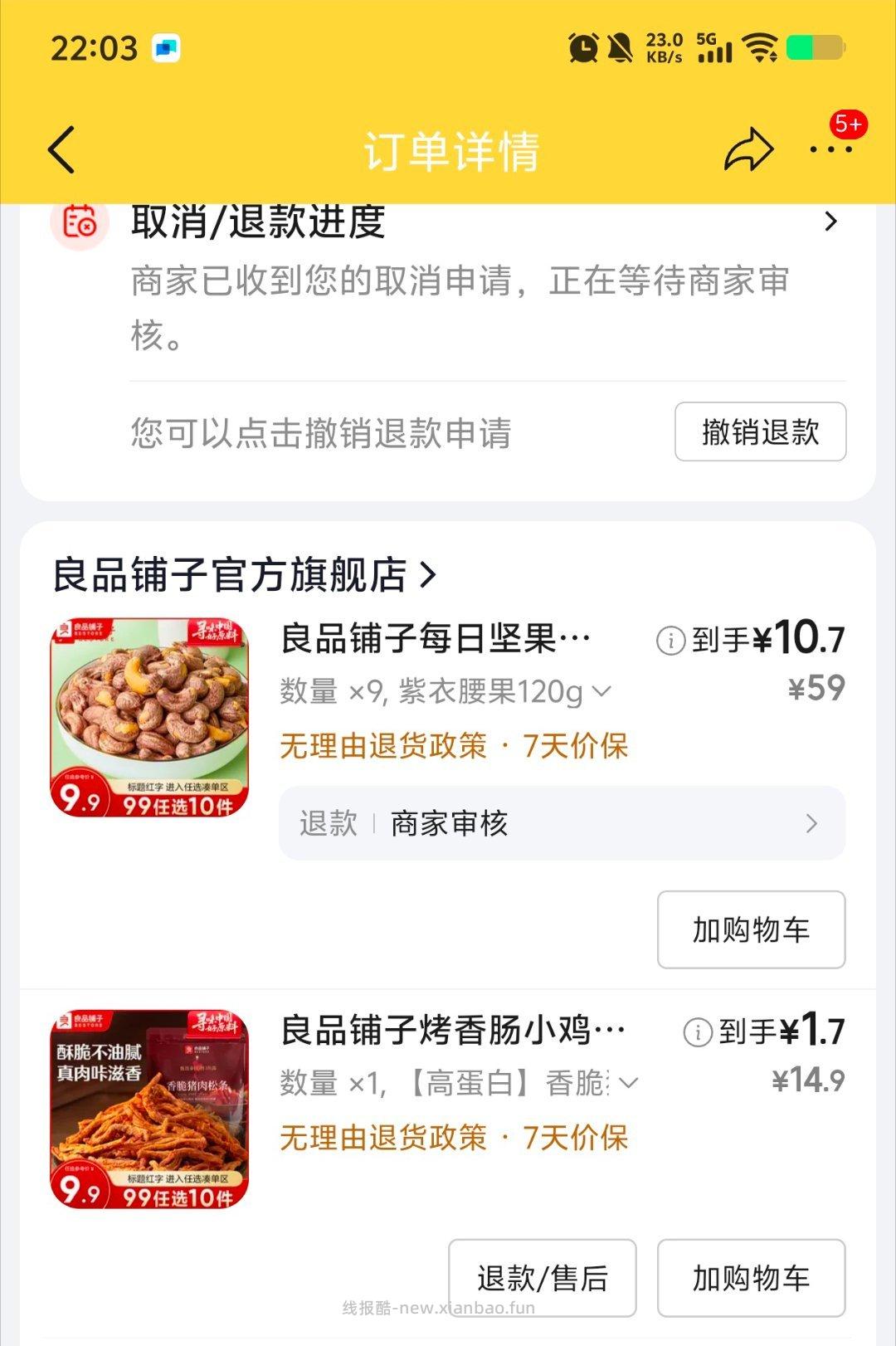Tap the alarm clock status bar icon
This screenshot has height=1346, width=896.
pos(583,49)
